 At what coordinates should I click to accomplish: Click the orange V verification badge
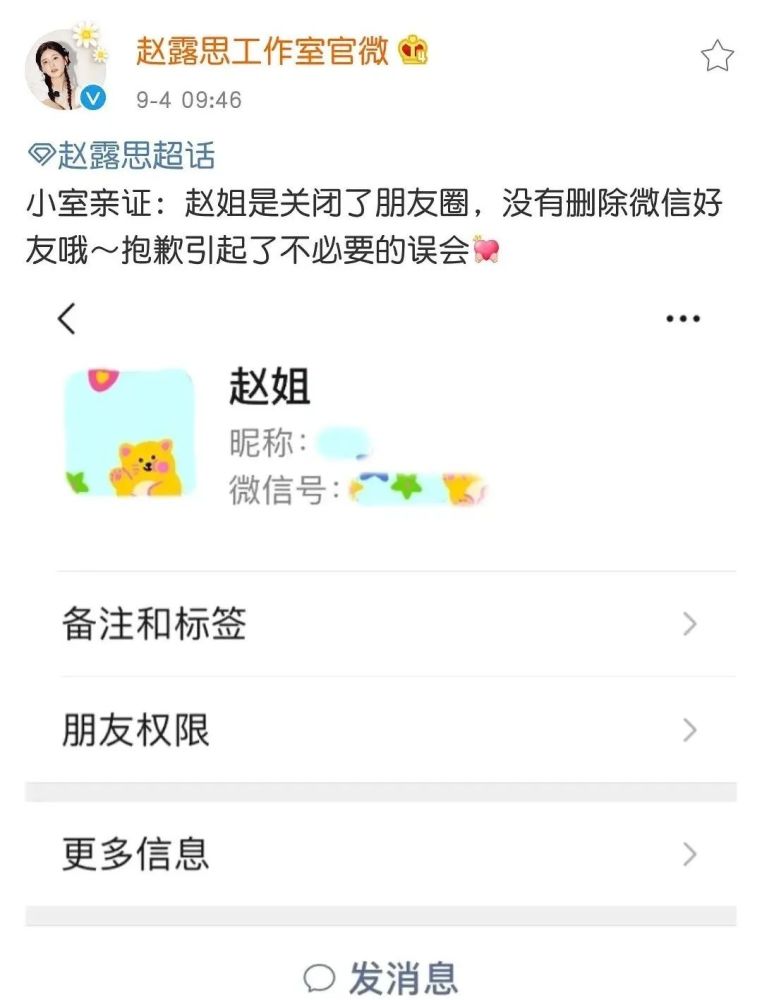[94, 97]
